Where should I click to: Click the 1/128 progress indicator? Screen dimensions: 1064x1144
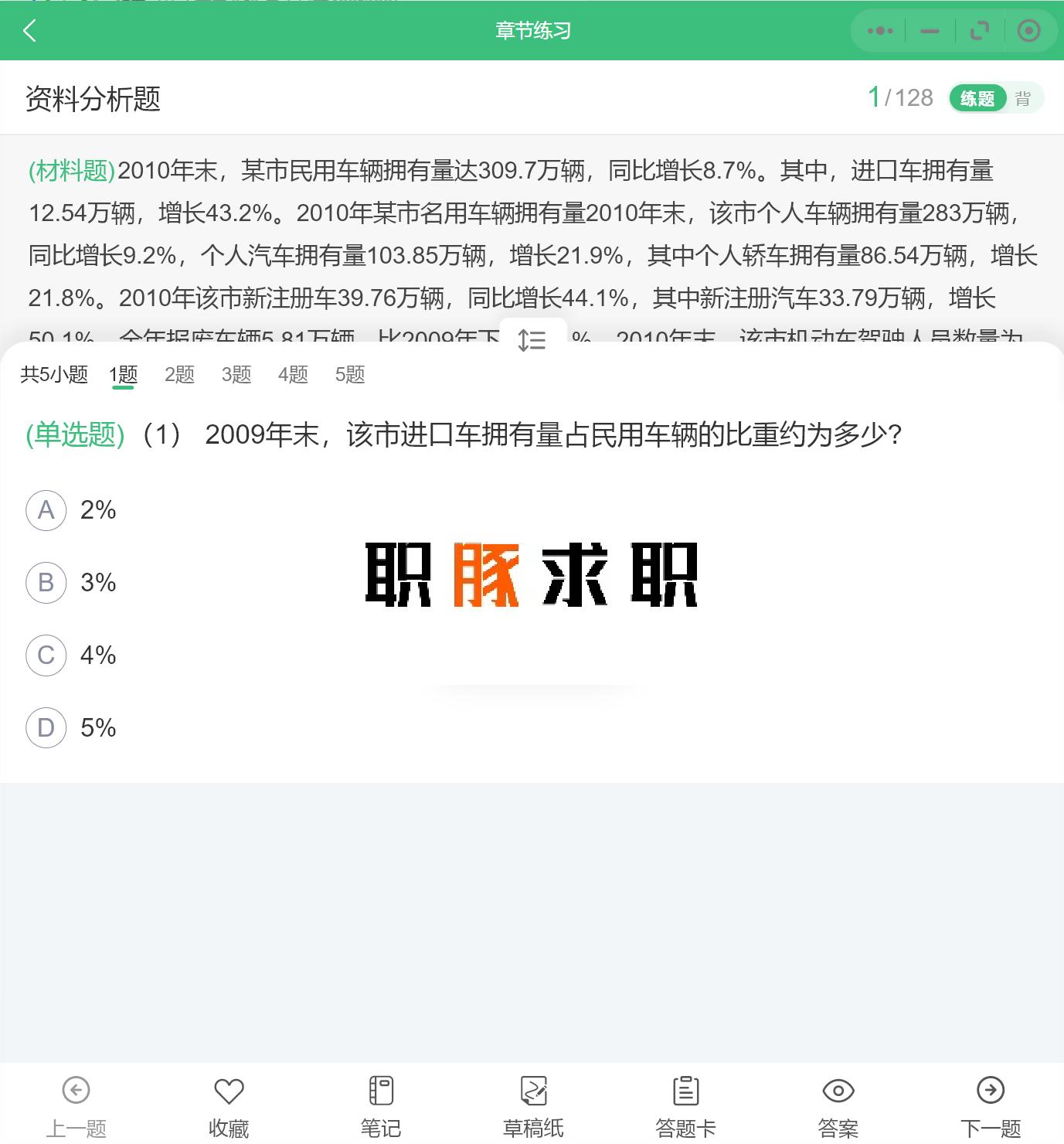pos(901,97)
